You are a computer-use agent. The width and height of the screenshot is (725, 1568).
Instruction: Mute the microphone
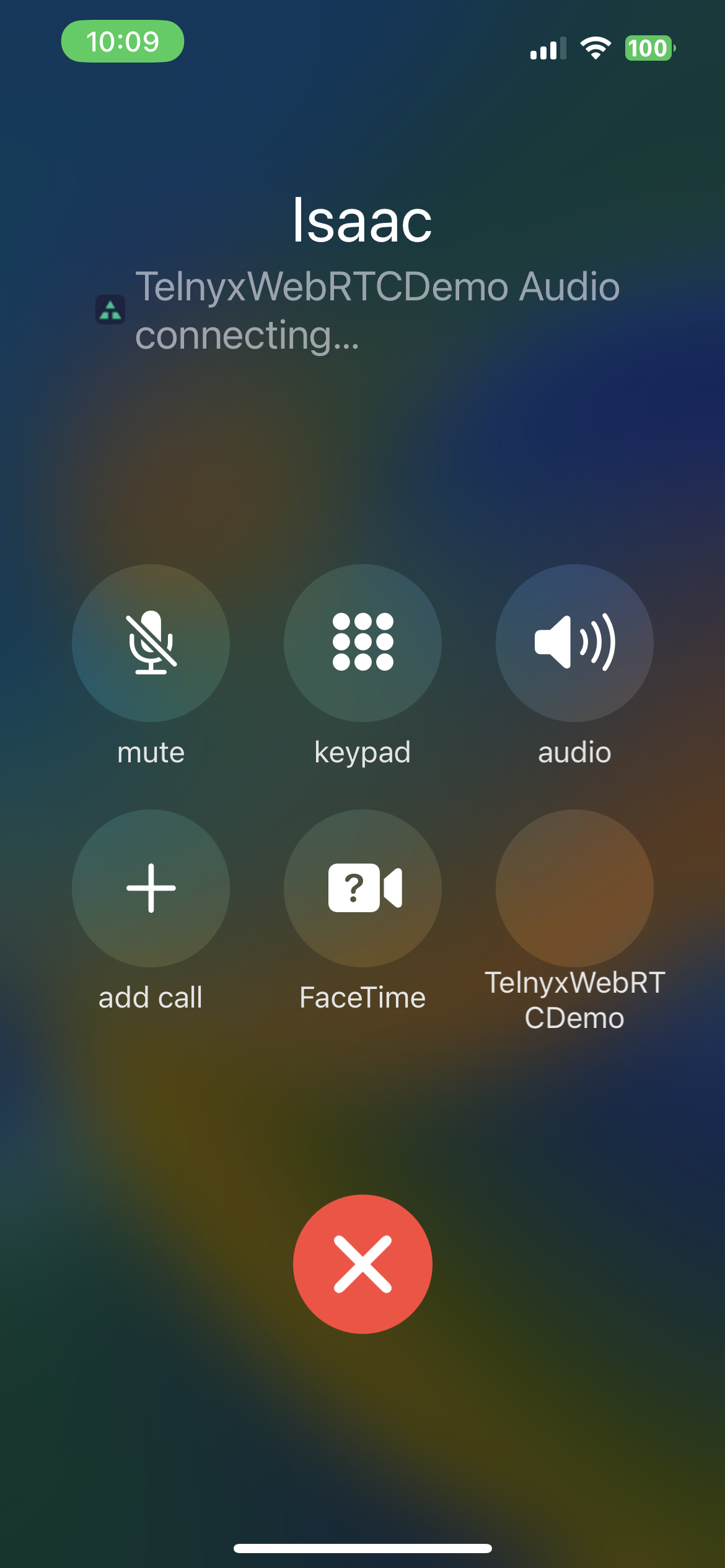[151, 643]
